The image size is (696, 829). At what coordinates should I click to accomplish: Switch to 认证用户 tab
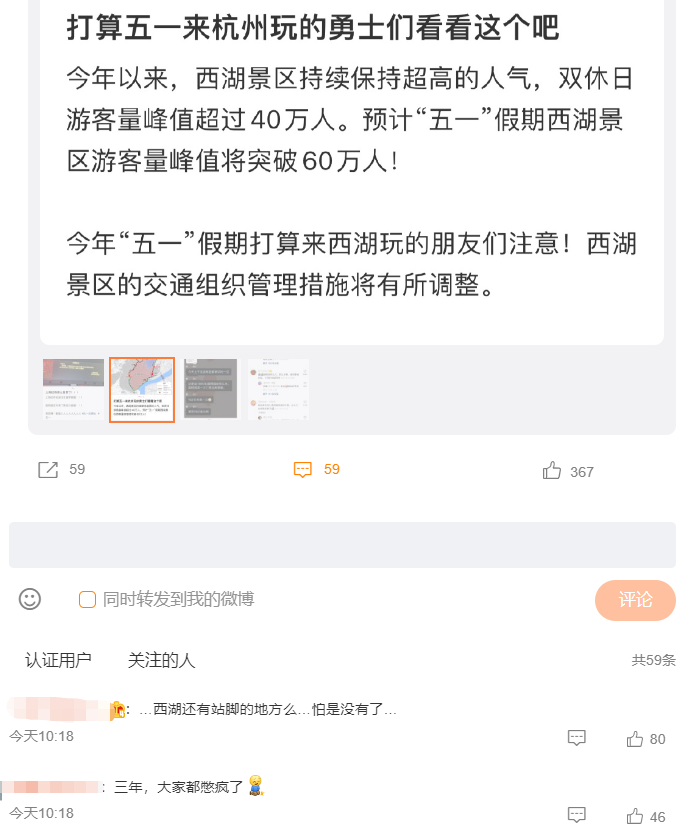pos(58,660)
